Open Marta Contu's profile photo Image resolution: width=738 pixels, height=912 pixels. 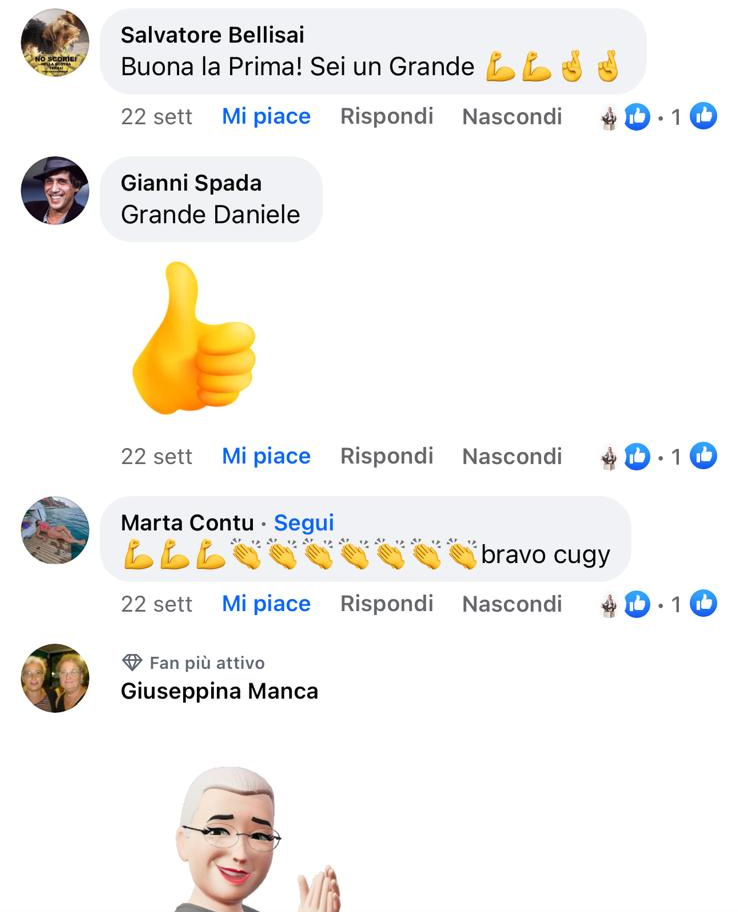55,530
